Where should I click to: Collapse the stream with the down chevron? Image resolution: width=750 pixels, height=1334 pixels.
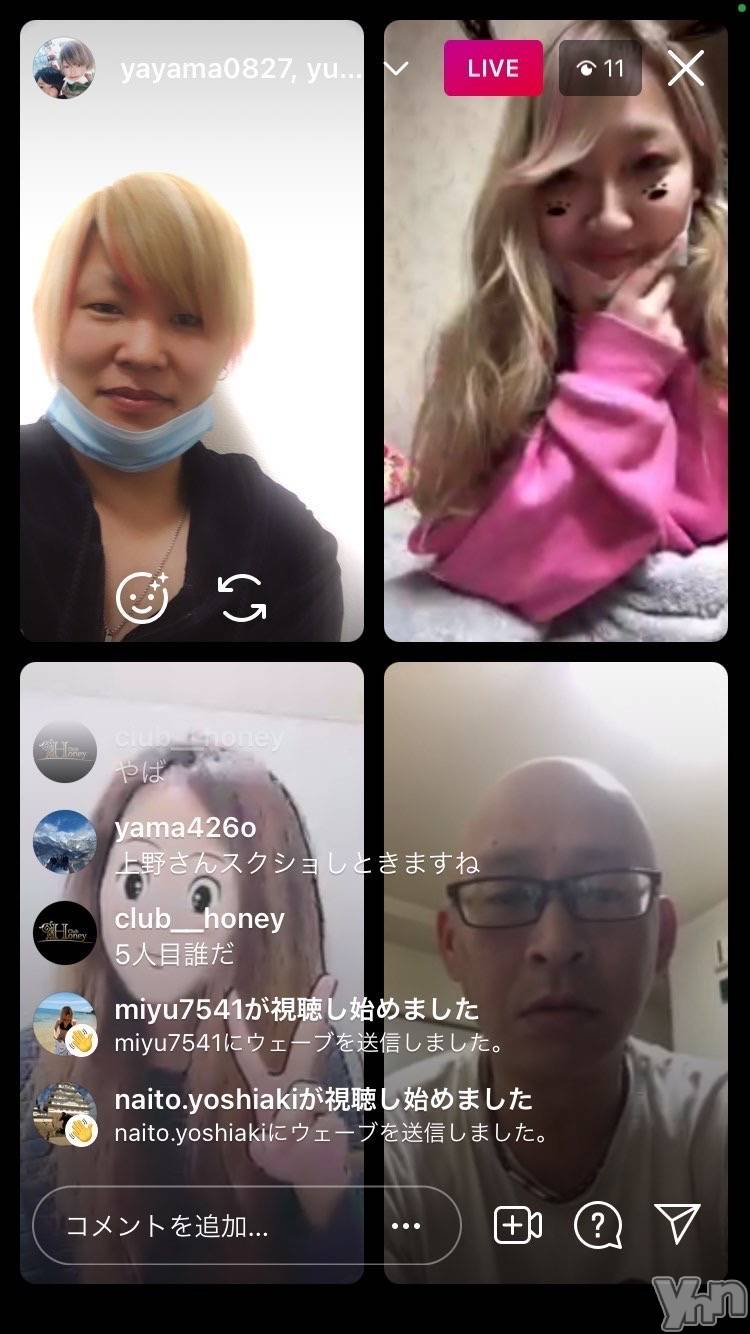(397, 69)
